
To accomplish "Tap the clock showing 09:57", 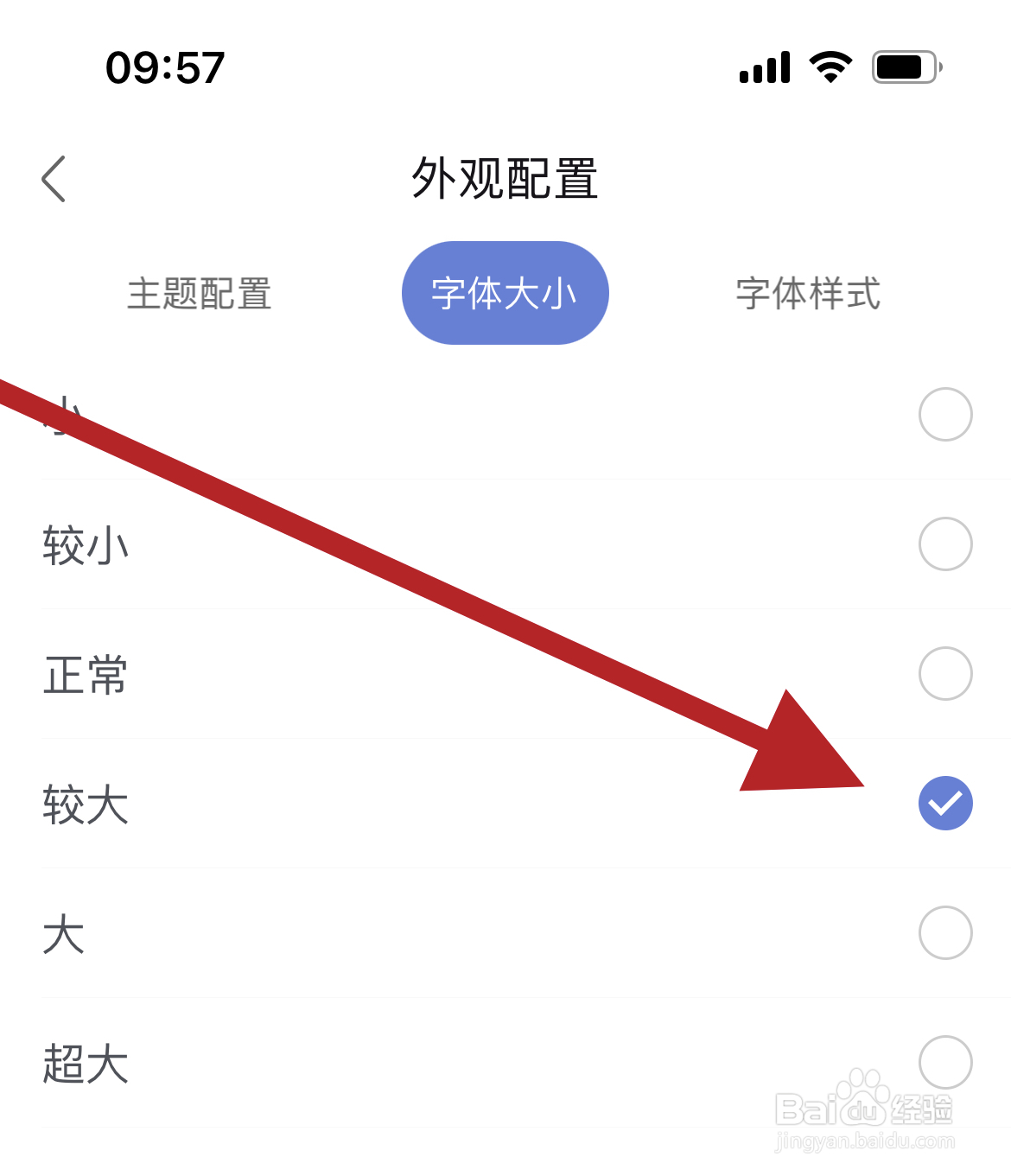I will (164, 66).
